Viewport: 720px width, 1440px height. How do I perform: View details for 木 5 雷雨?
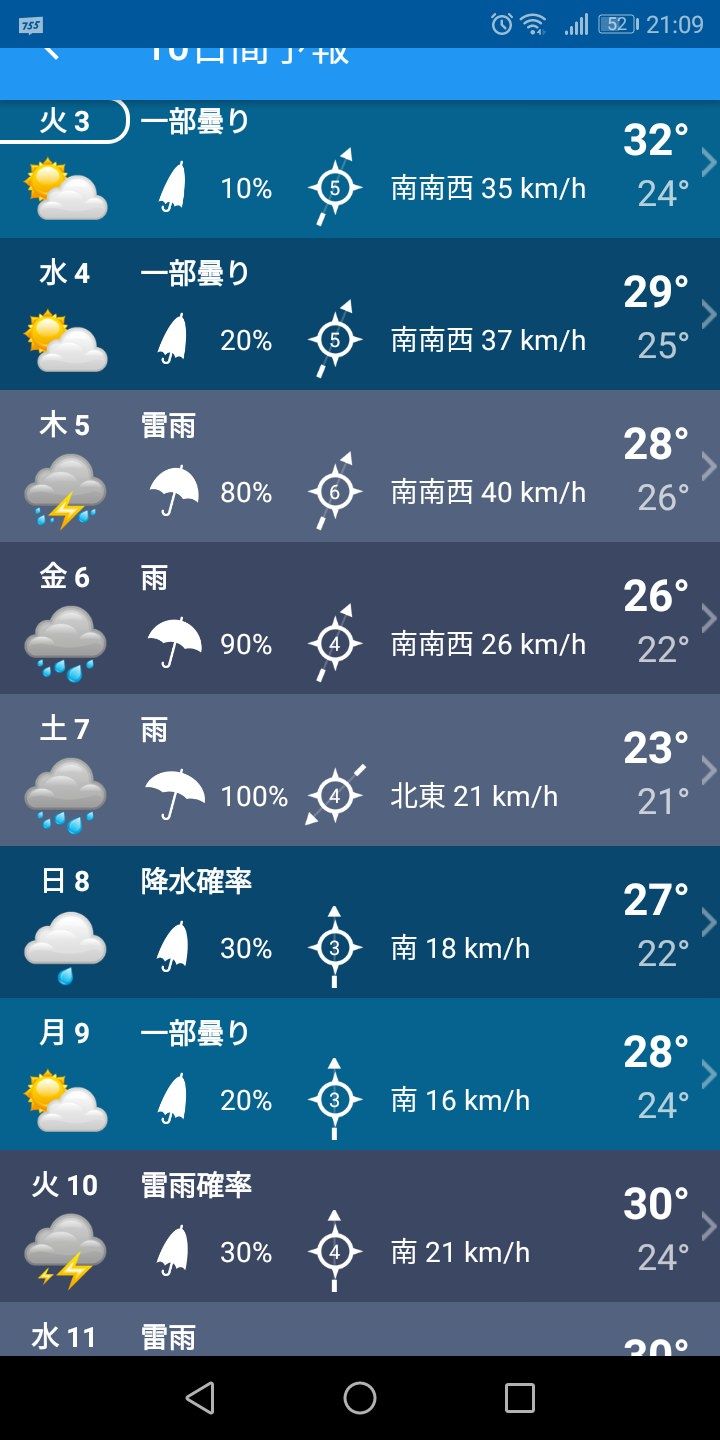coord(360,467)
